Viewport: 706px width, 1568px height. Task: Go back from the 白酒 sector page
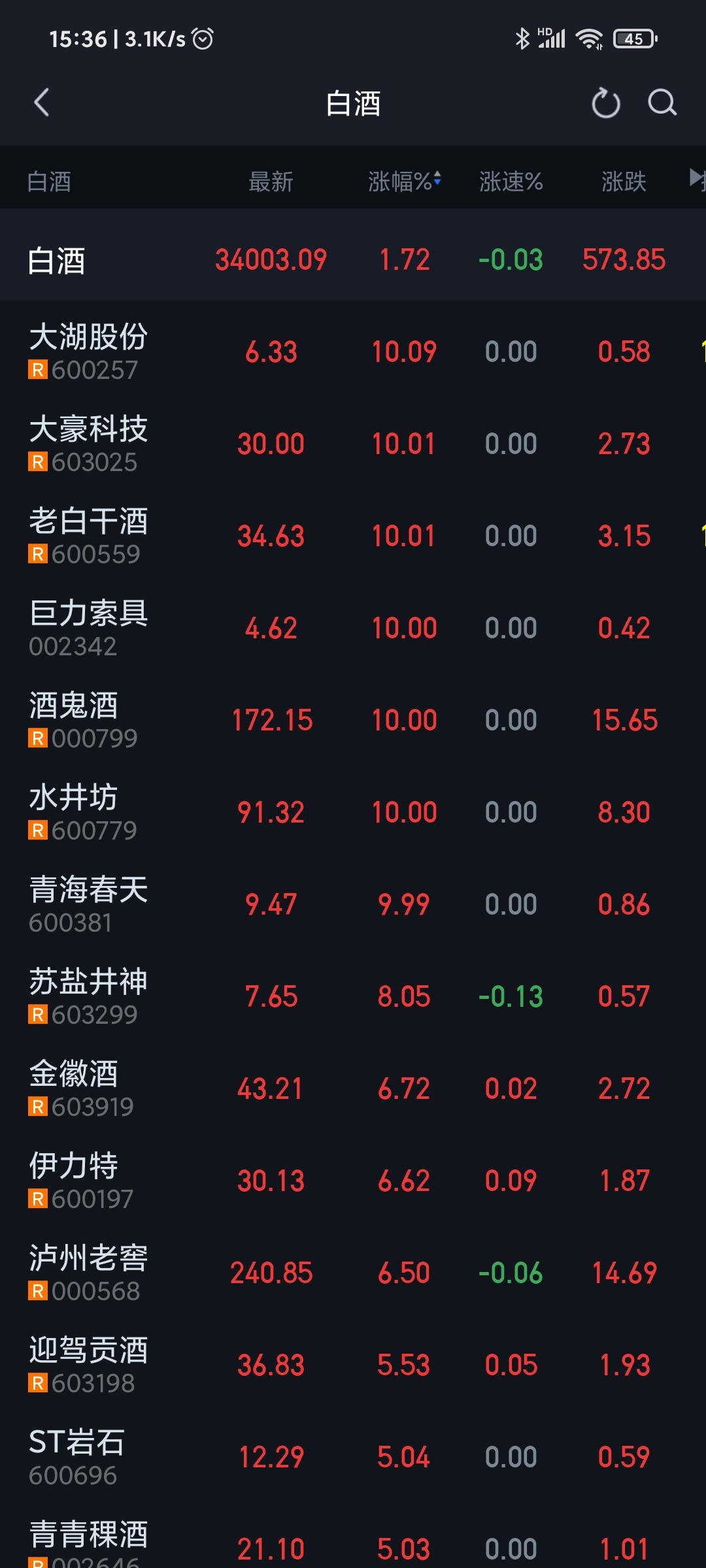(x=42, y=103)
